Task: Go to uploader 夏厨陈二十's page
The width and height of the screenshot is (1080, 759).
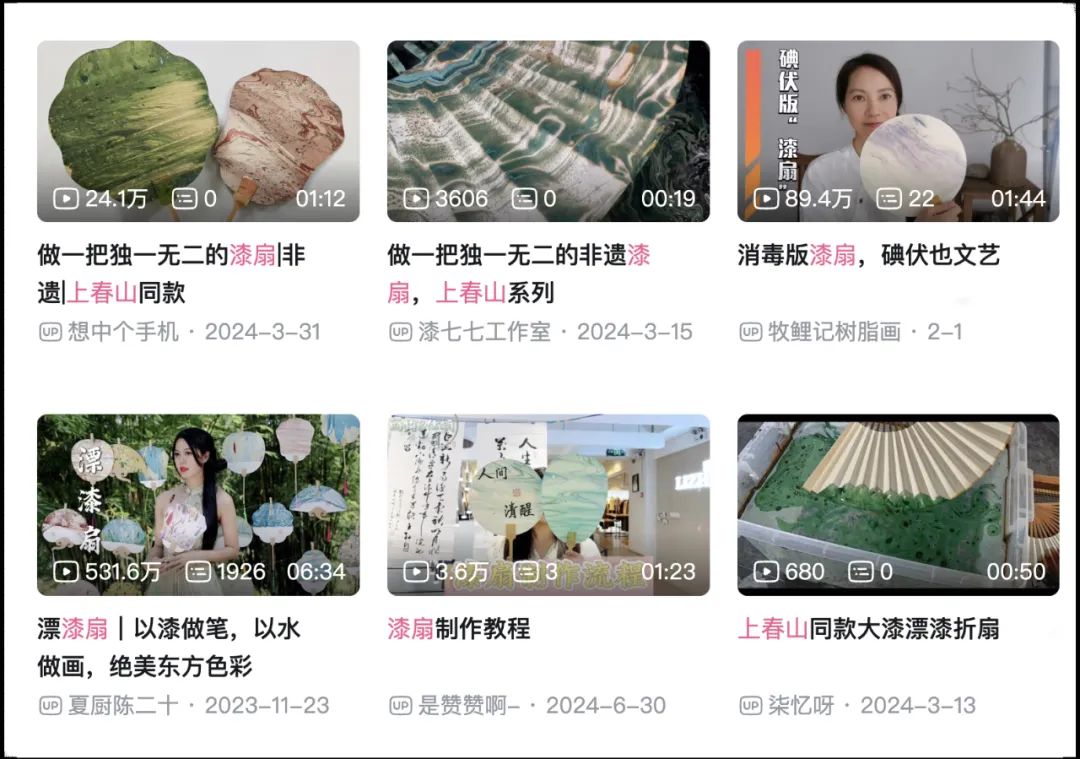Action: [122, 706]
